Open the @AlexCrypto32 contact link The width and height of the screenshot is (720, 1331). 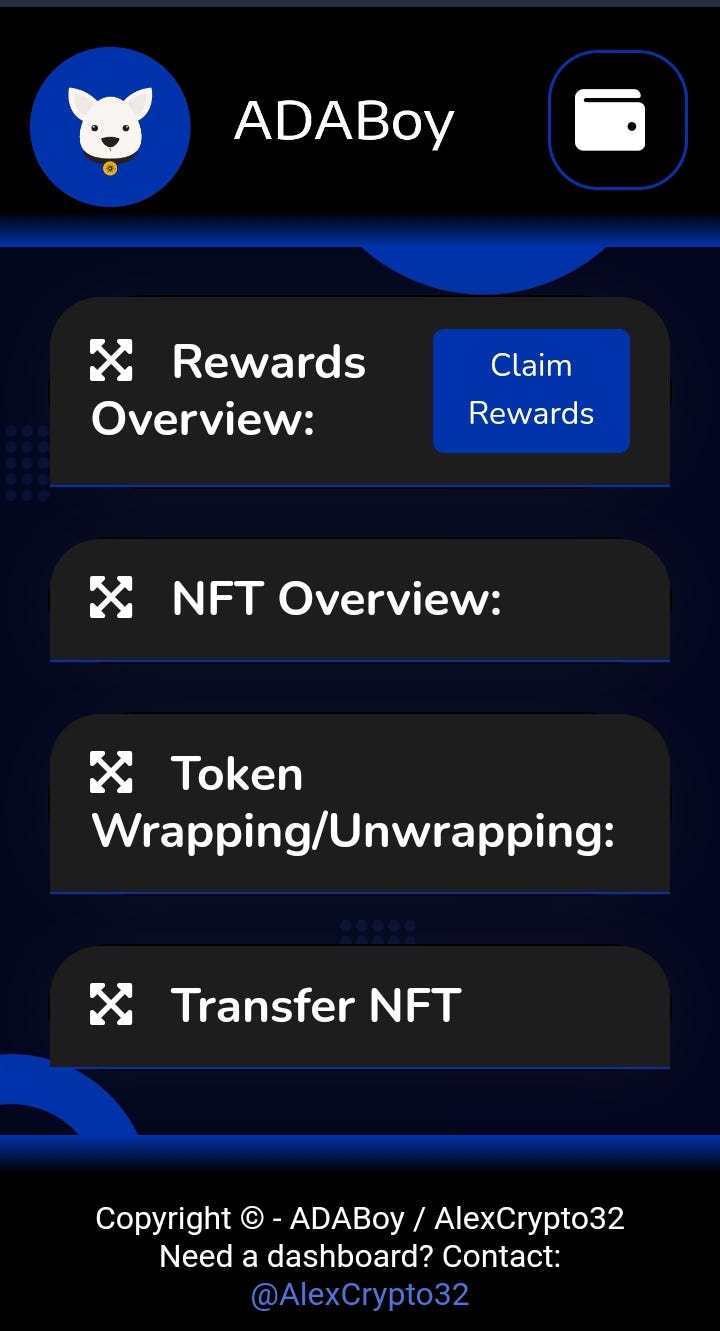[360, 1295]
